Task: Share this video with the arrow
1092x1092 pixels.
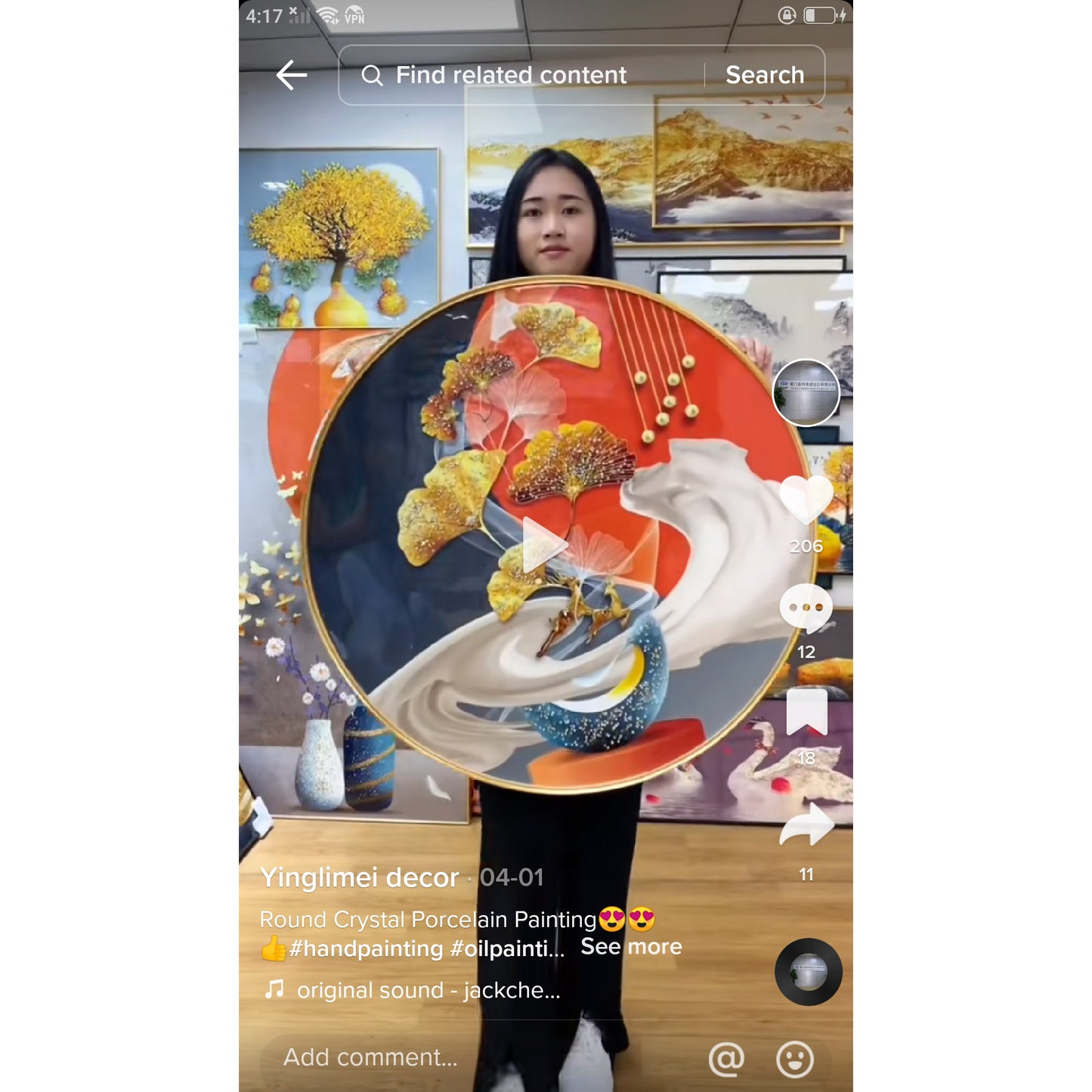Action: click(806, 825)
